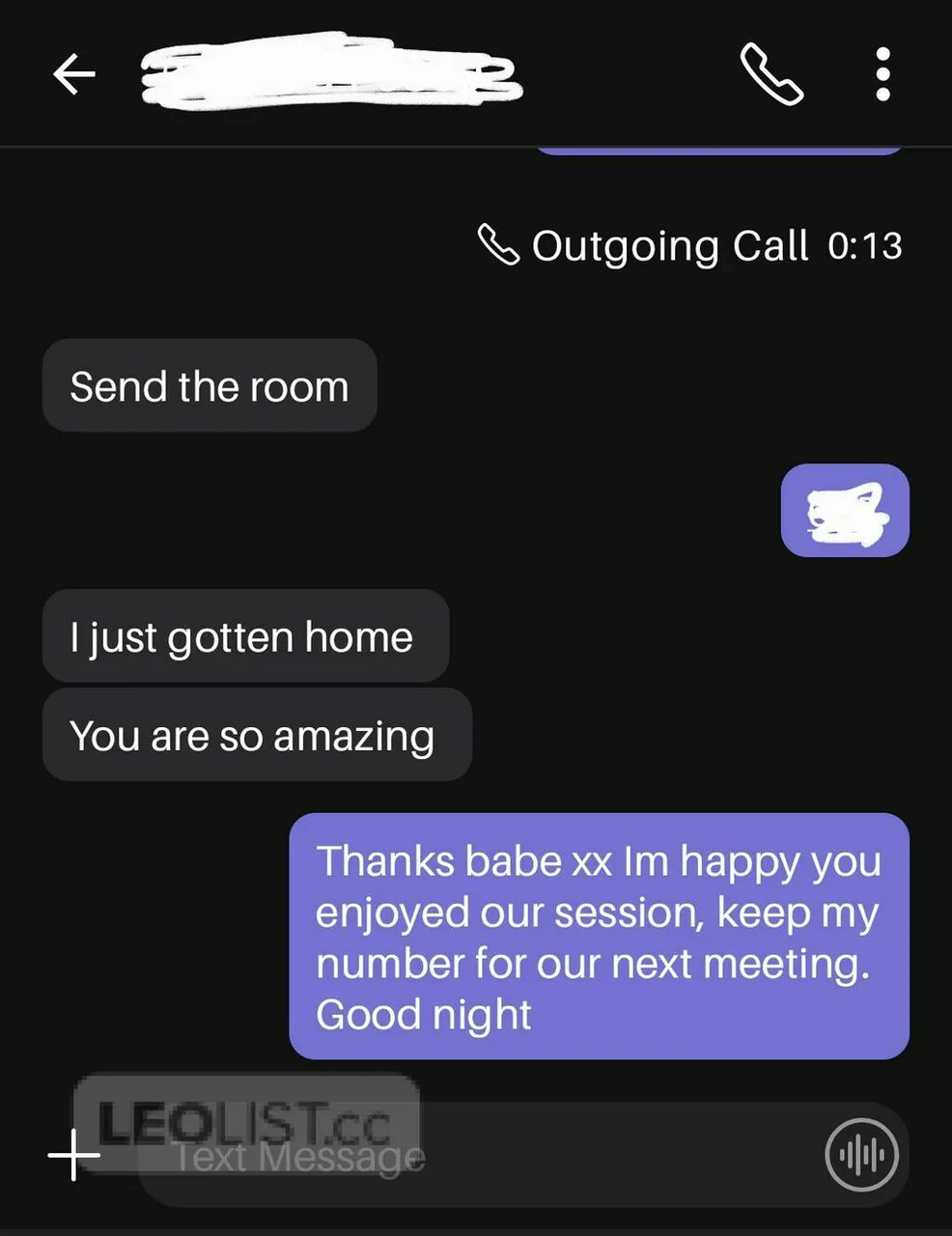The height and width of the screenshot is (1236, 952).
Task: Tap the plus attachment button
Action: coord(74,1155)
